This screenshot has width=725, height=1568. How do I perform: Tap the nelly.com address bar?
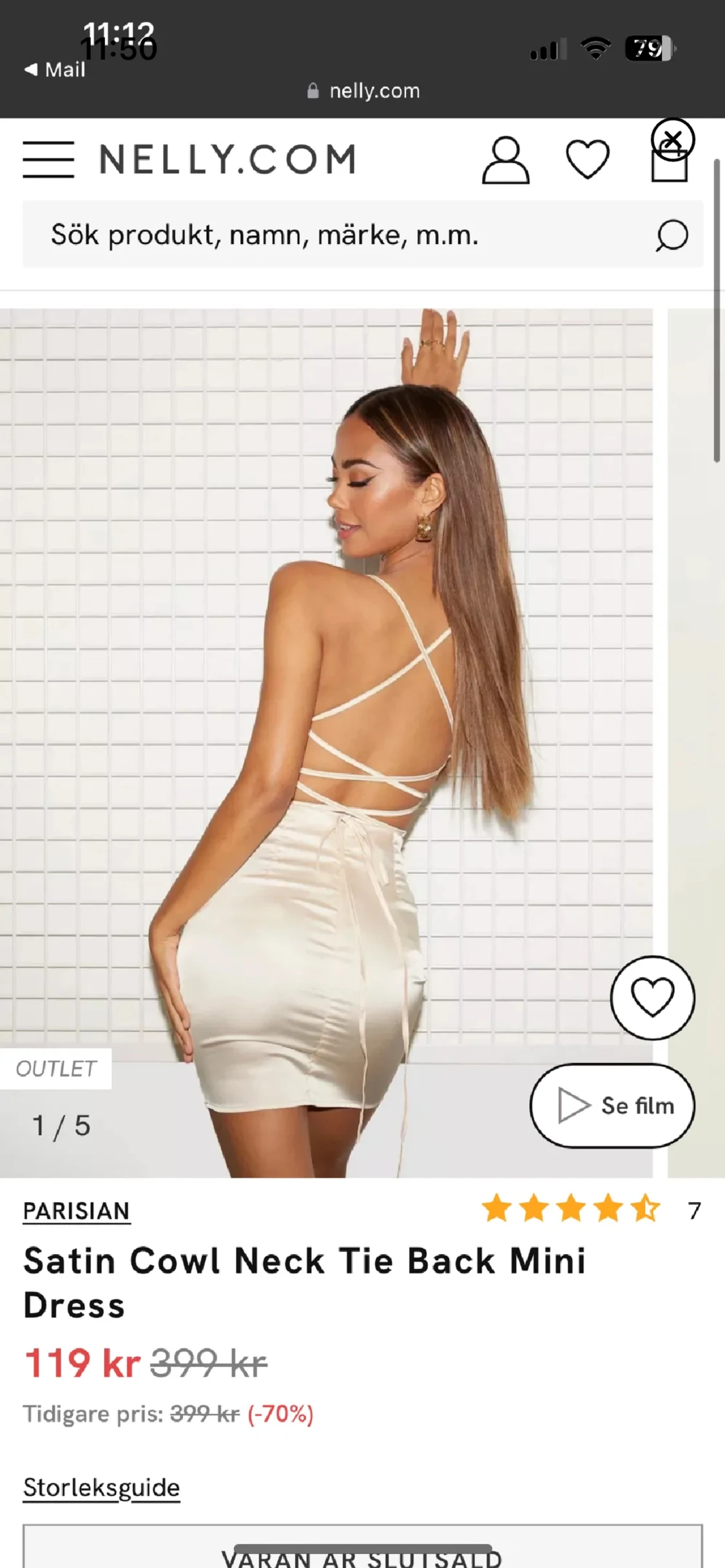pos(363,91)
